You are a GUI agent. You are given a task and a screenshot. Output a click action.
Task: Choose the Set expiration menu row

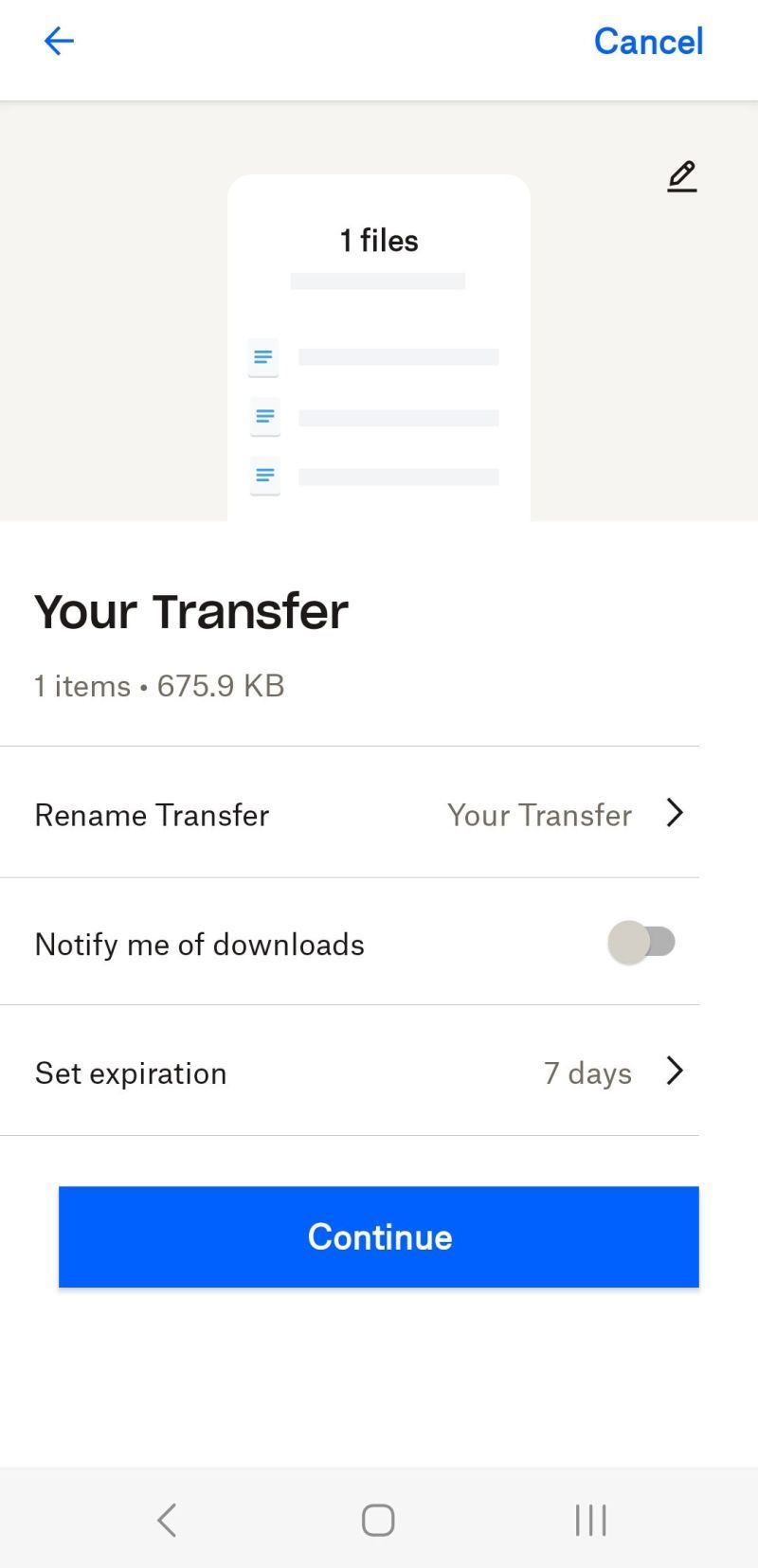(379, 1072)
